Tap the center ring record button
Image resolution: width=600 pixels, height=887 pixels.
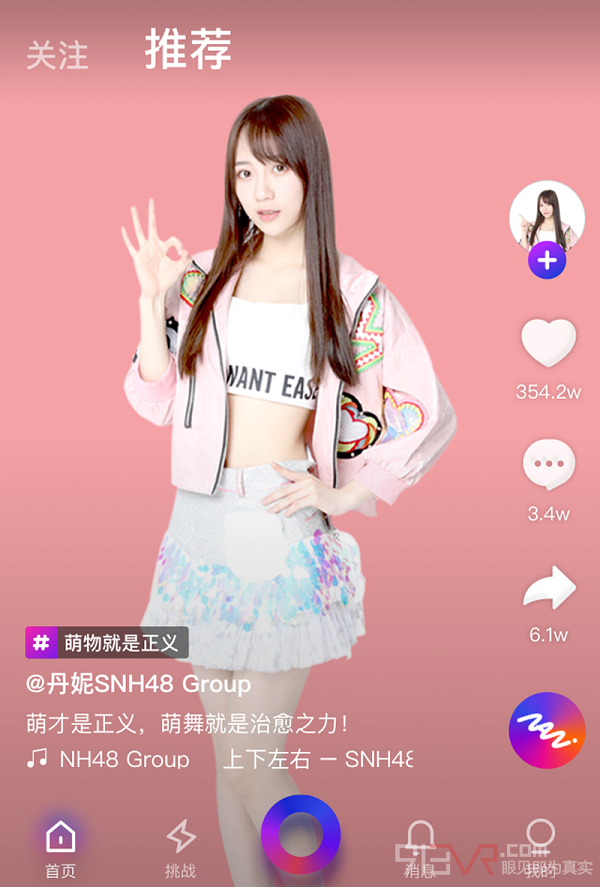300,835
